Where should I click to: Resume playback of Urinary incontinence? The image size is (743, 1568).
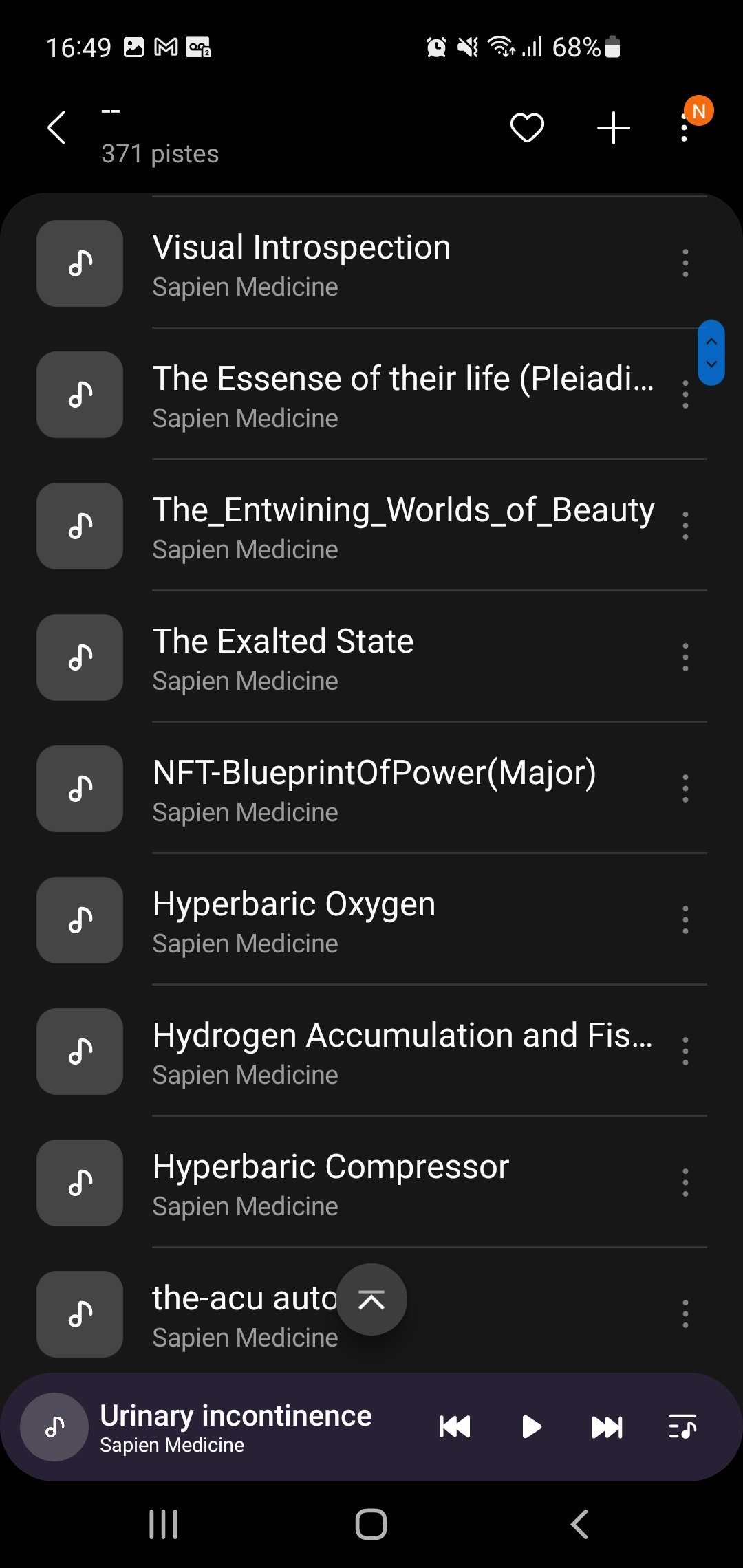531,1427
